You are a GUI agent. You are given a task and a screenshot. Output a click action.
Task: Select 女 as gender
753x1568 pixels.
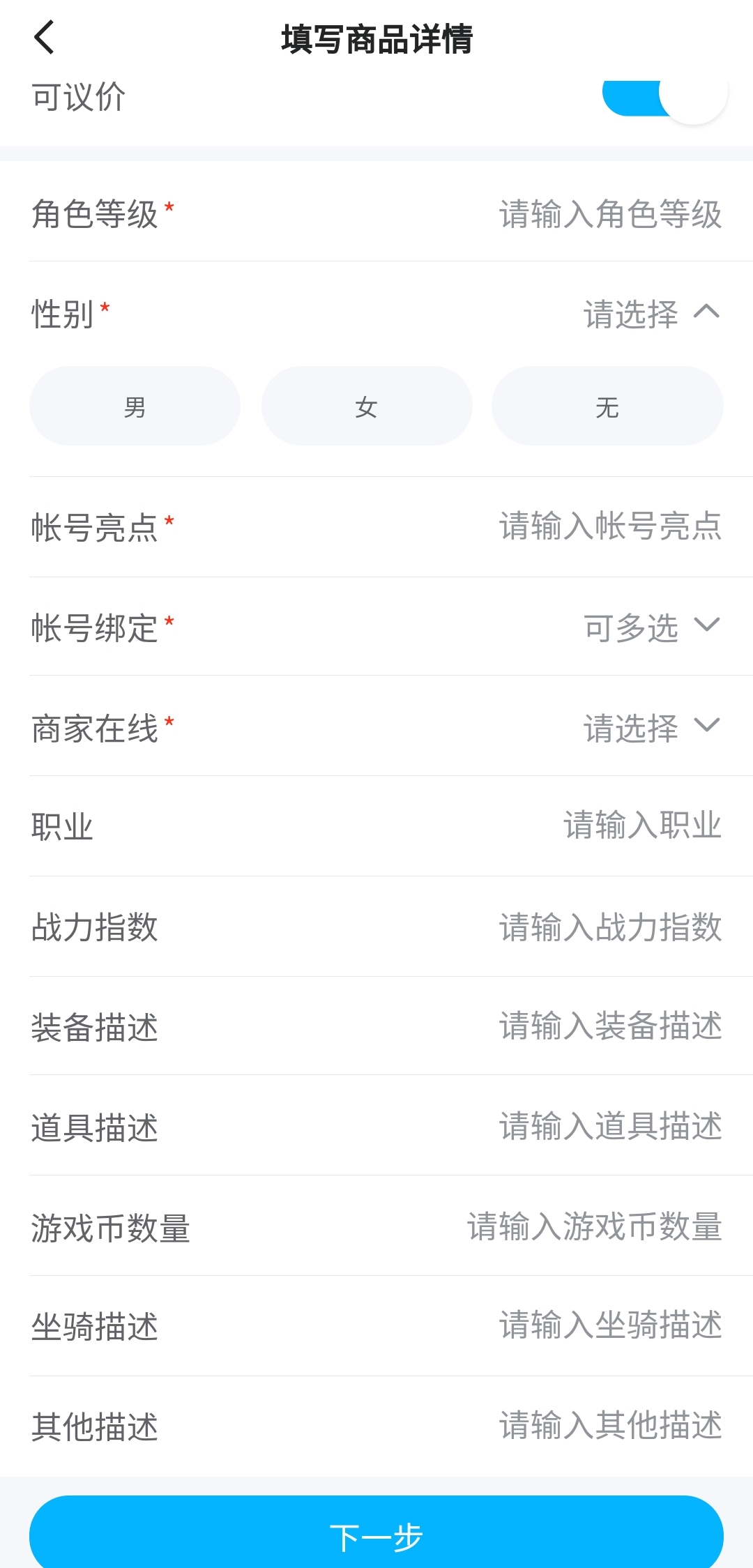(367, 406)
